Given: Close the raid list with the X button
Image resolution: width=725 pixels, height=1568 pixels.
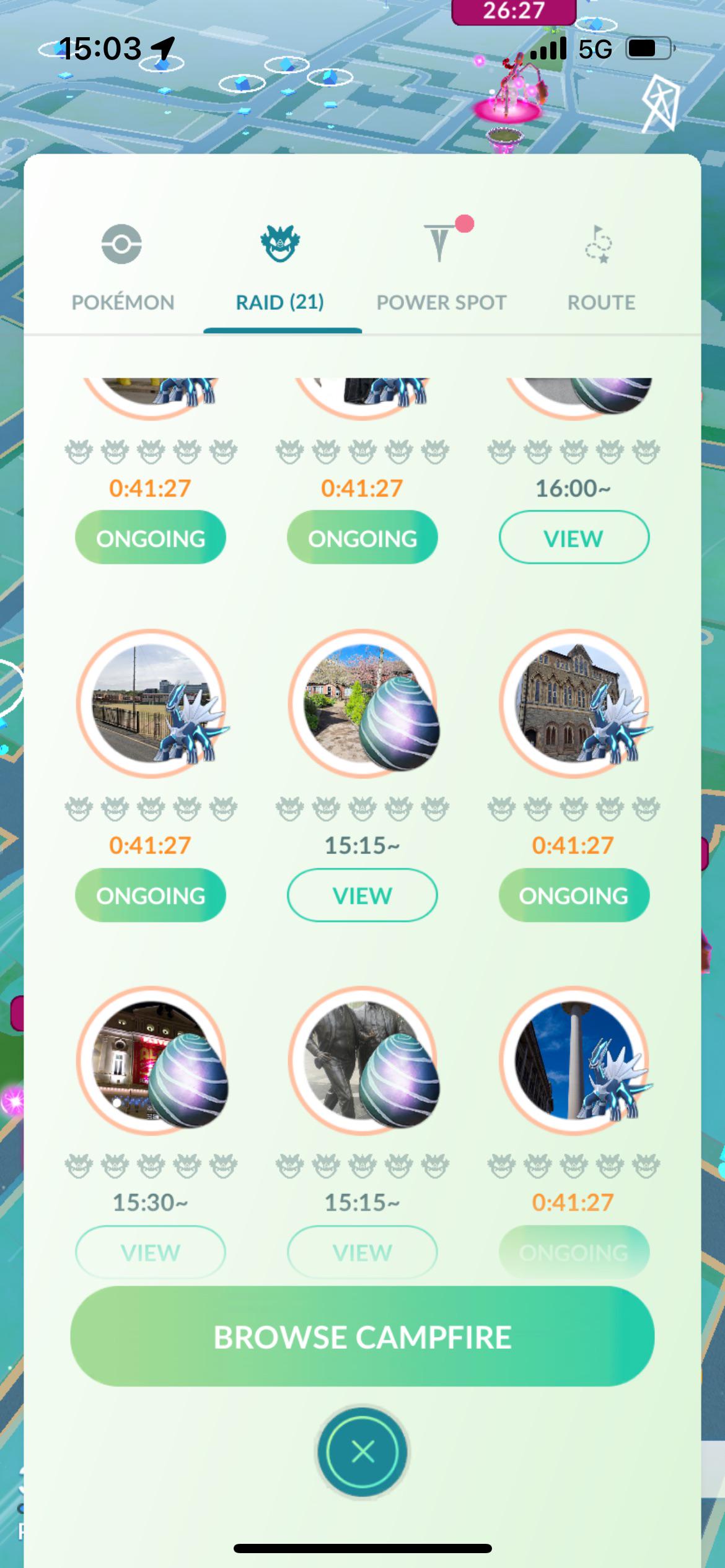Looking at the screenshot, I should tap(362, 1452).
